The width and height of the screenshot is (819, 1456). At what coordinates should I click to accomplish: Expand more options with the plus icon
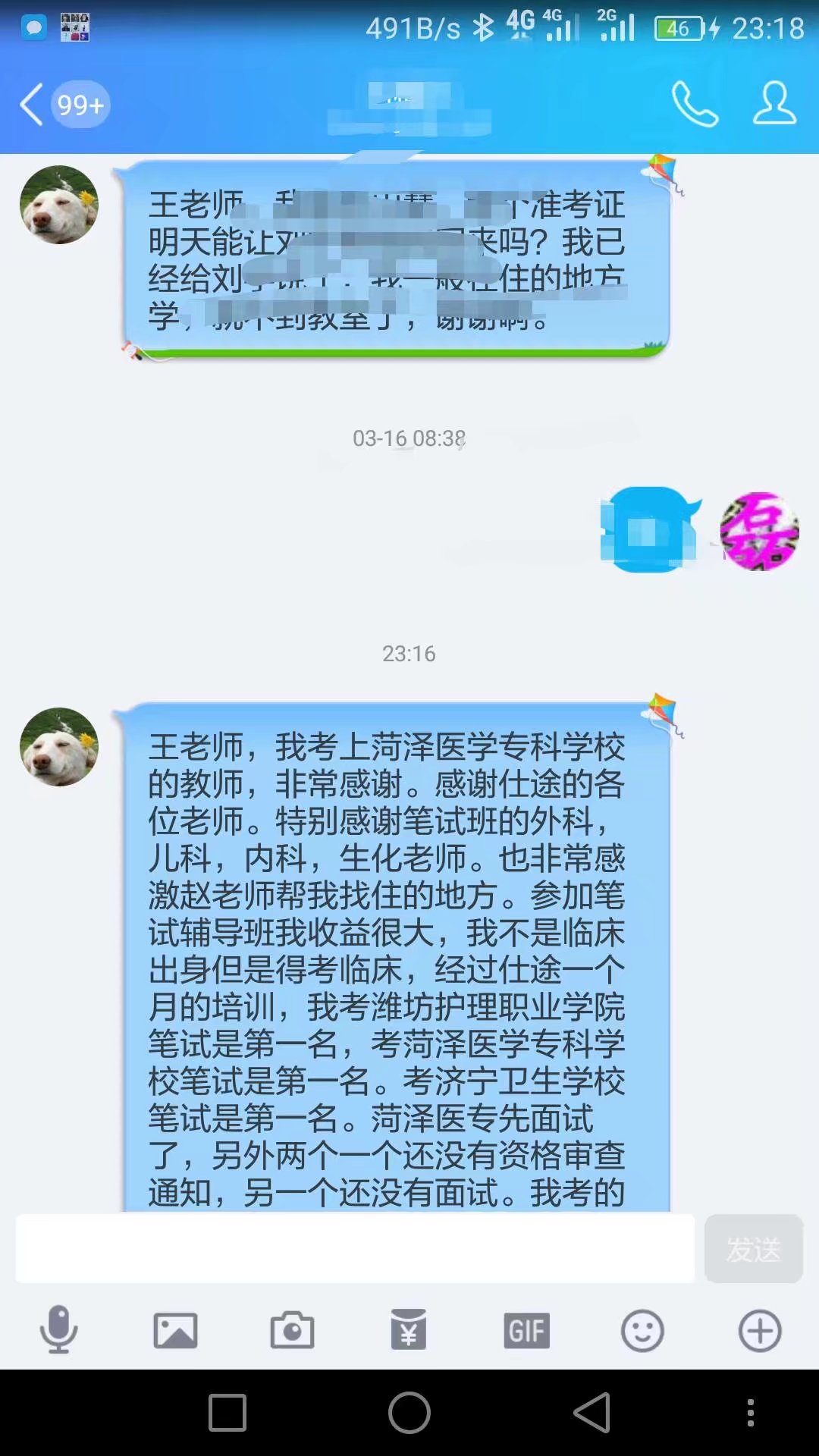click(x=760, y=1330)
